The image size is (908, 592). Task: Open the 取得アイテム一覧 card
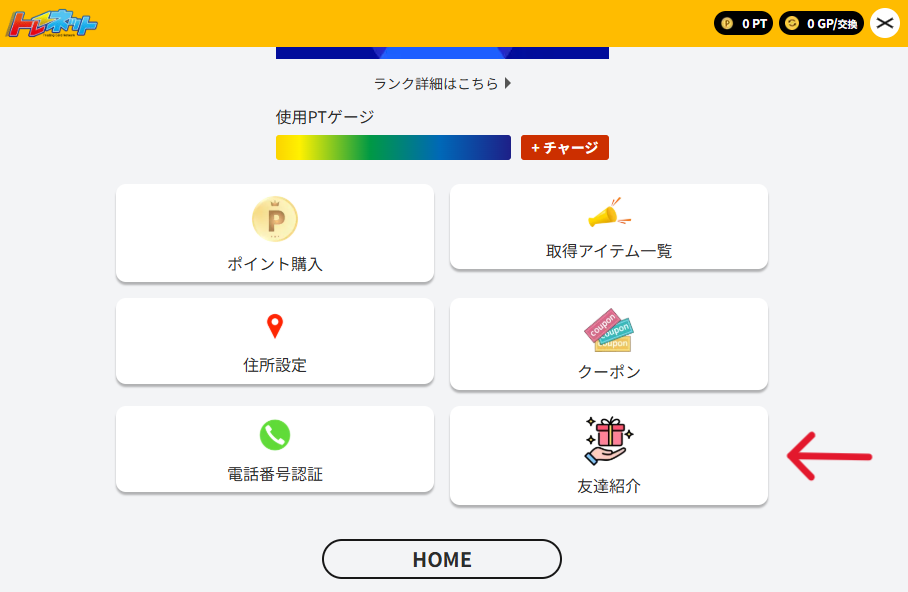[608, 227]
